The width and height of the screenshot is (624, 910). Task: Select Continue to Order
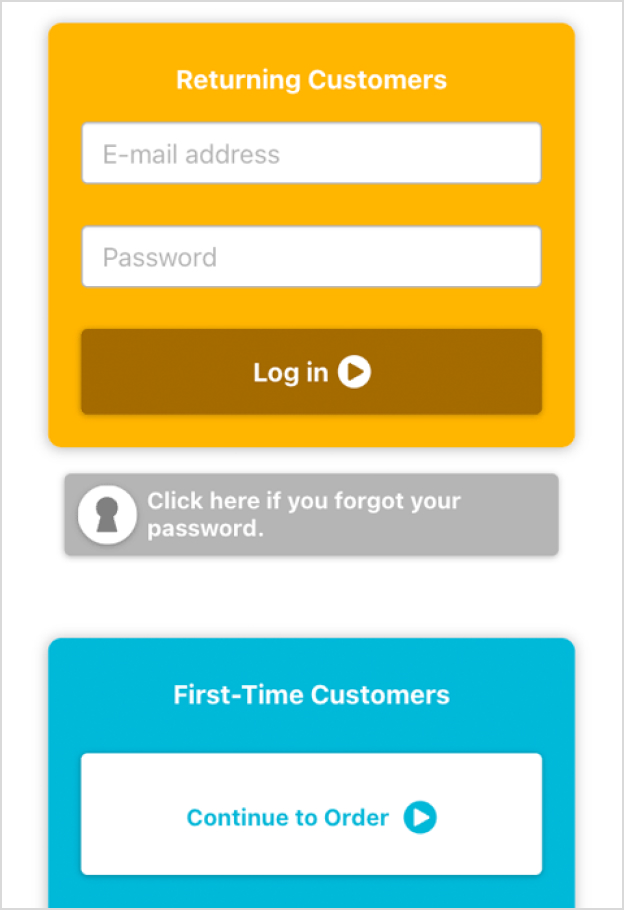311,817
